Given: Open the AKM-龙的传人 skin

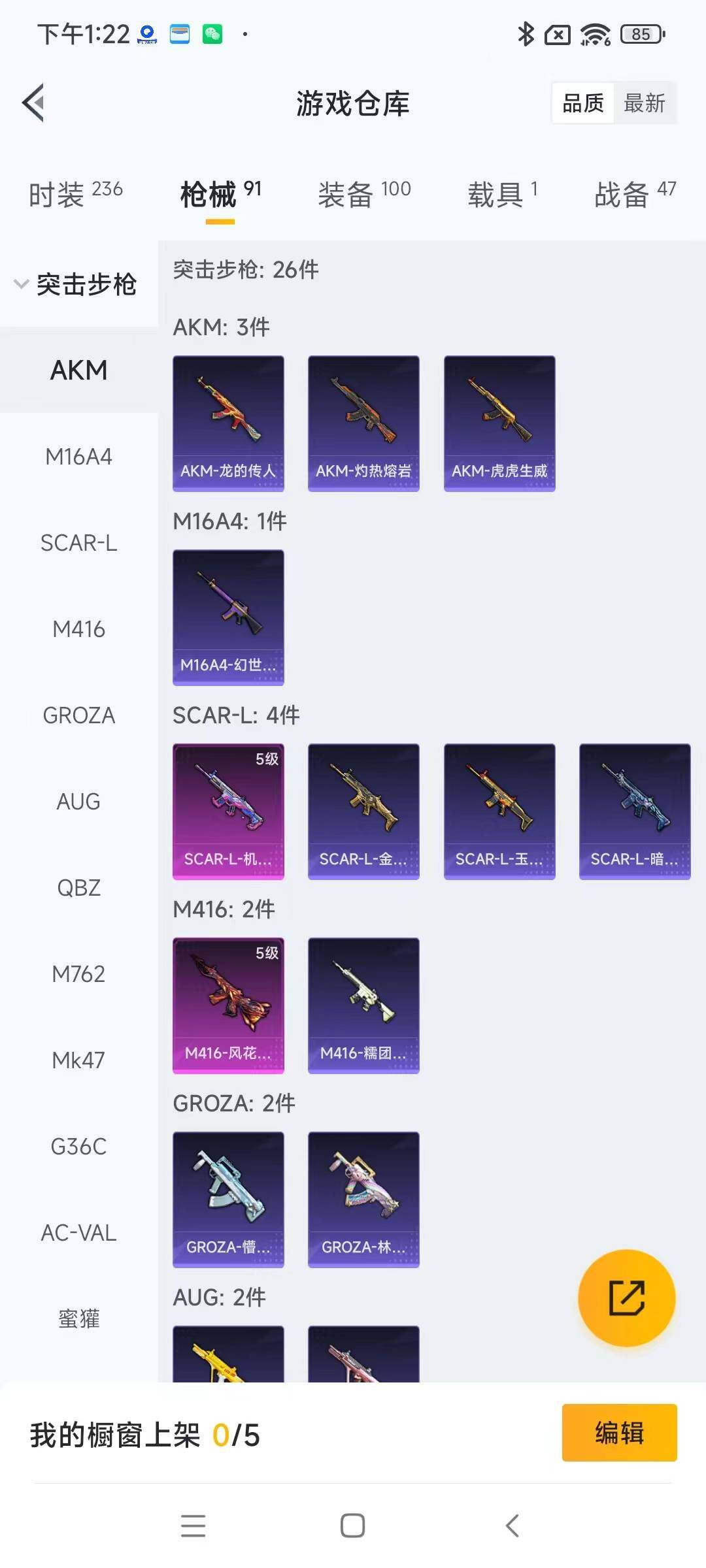Looking at the screenshot, I should [x=228, y=423].
